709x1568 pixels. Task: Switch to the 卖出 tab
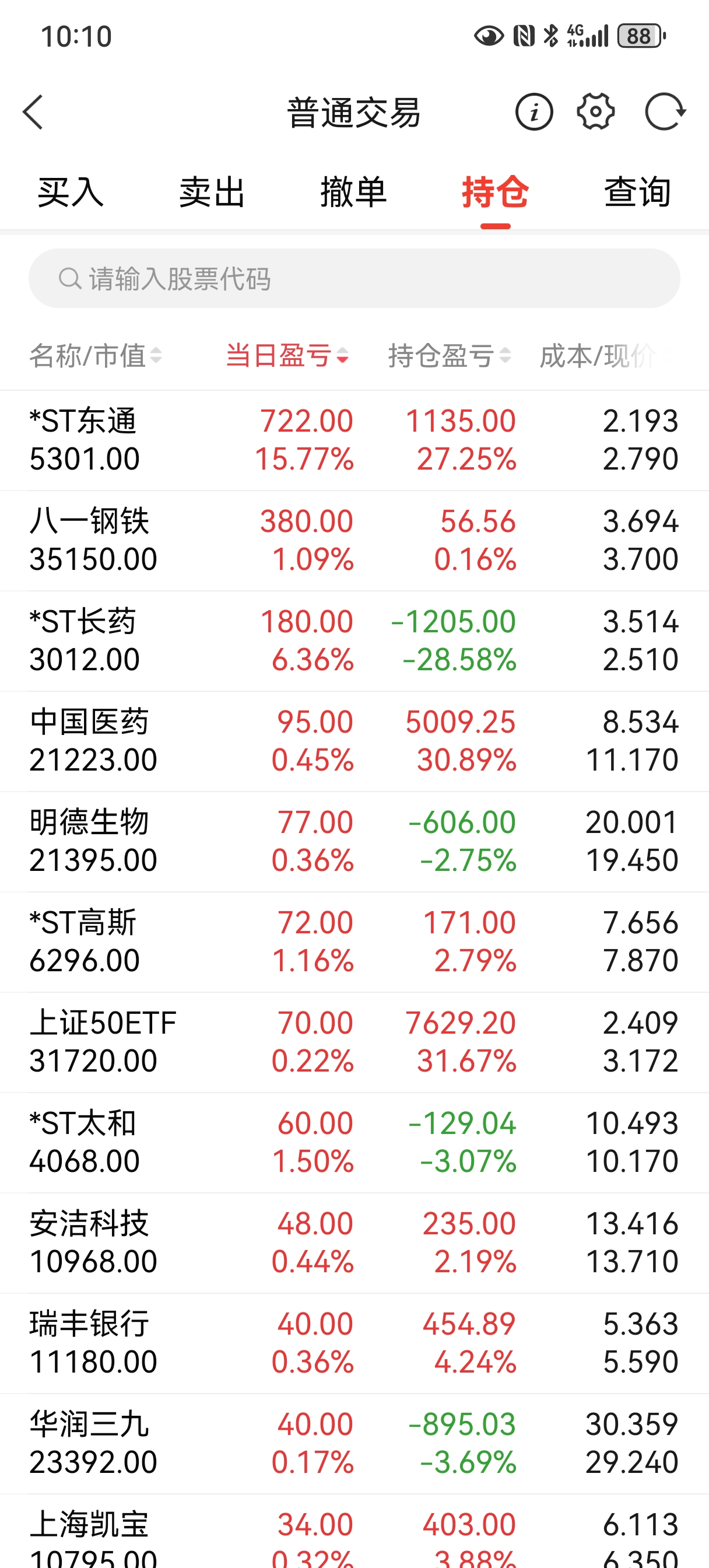212,192
